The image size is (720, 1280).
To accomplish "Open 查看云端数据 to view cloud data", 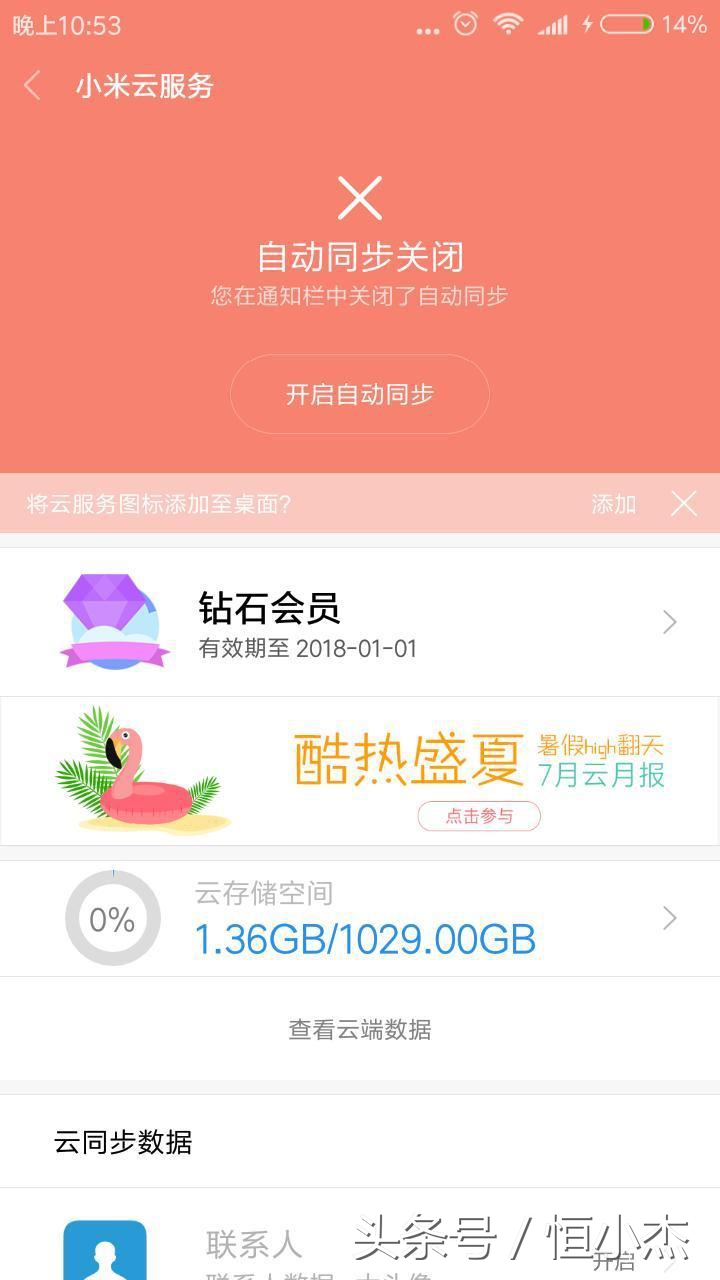I will coord(360,1028).
